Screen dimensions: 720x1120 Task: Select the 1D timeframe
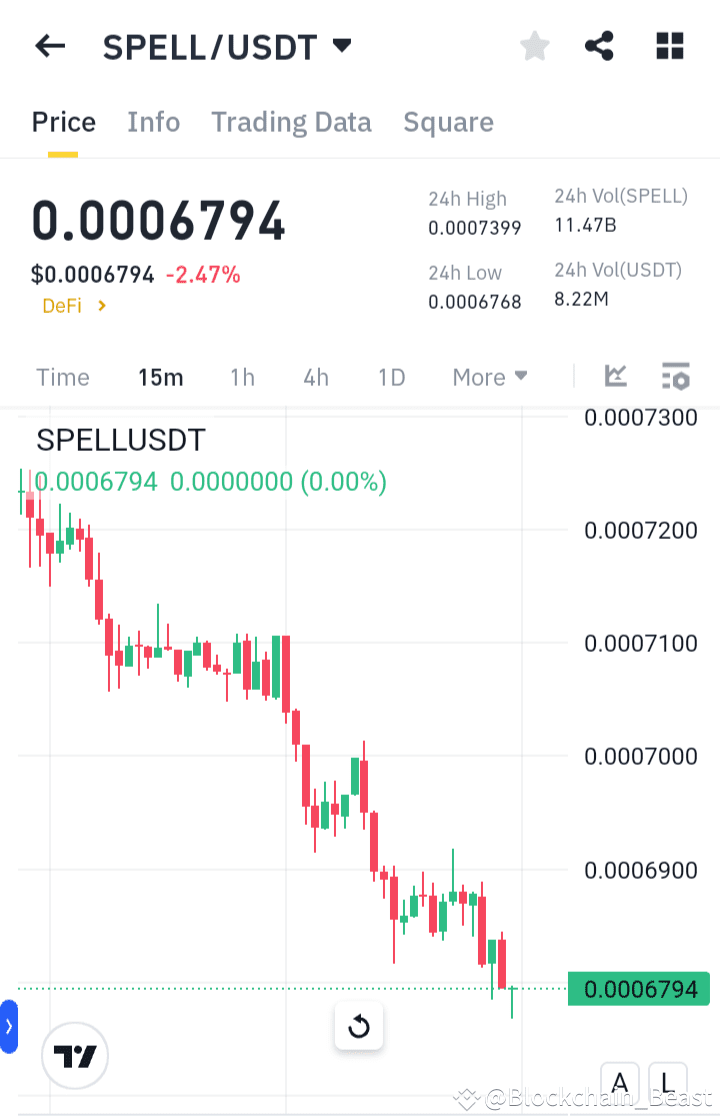[390, 377]
